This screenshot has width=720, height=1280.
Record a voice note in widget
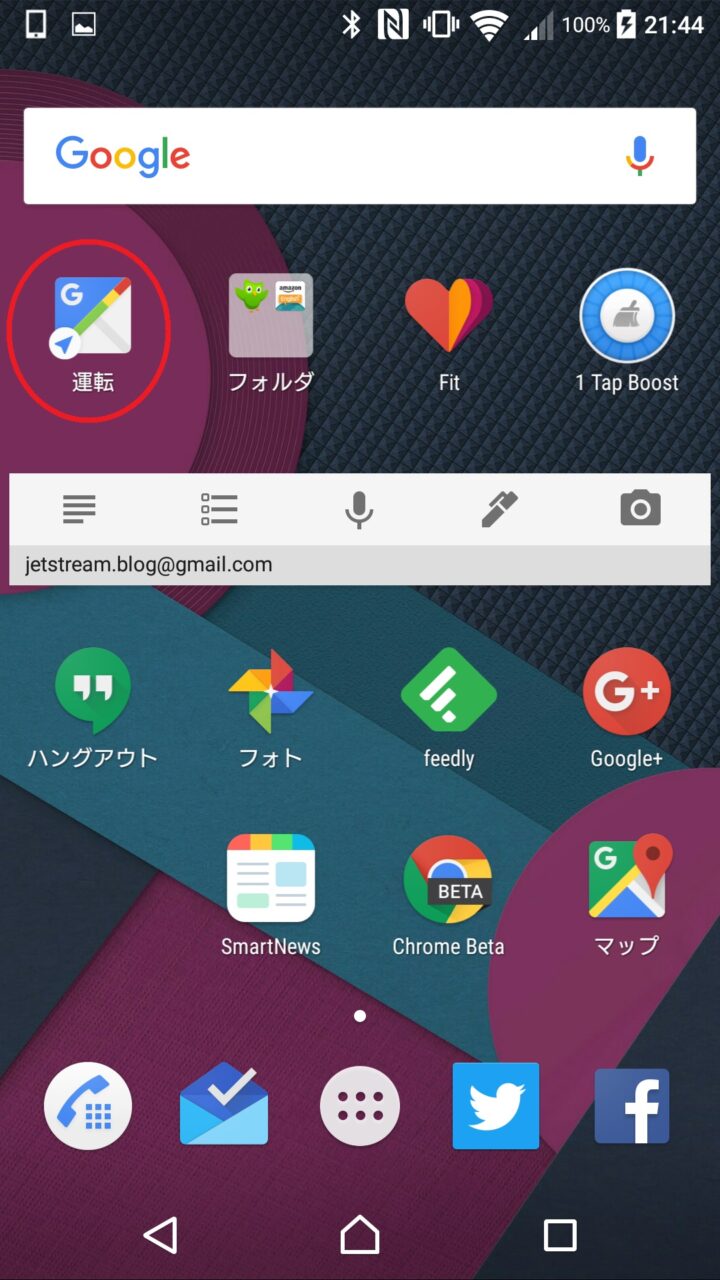(359, 509)
